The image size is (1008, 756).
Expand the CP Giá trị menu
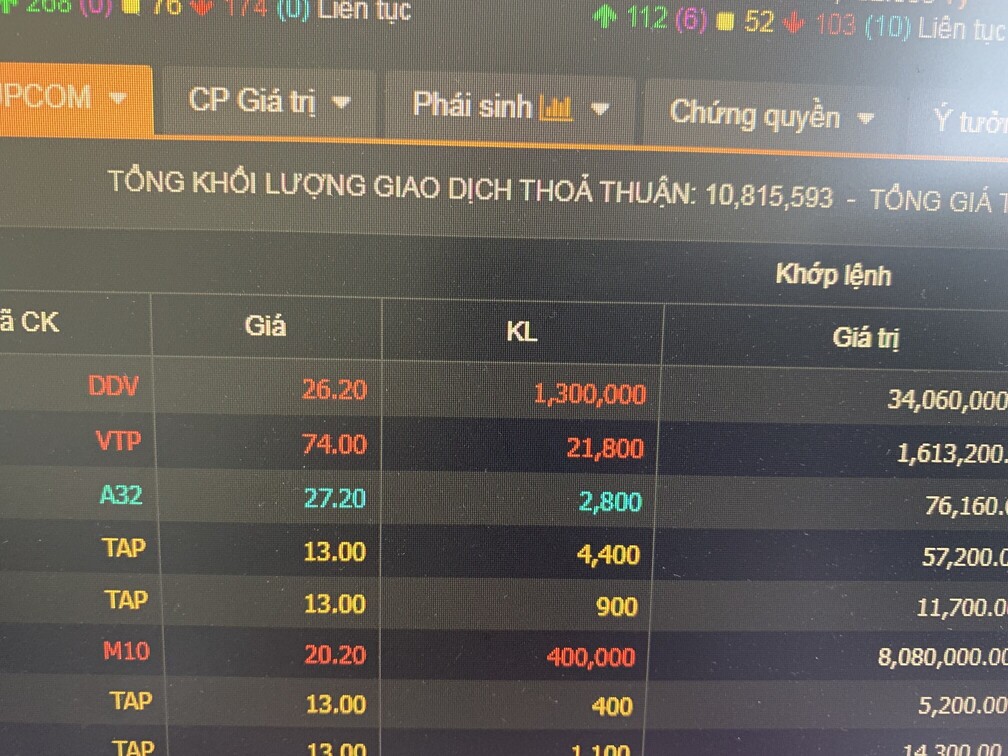pyautogui.click(x=268, y=101)
